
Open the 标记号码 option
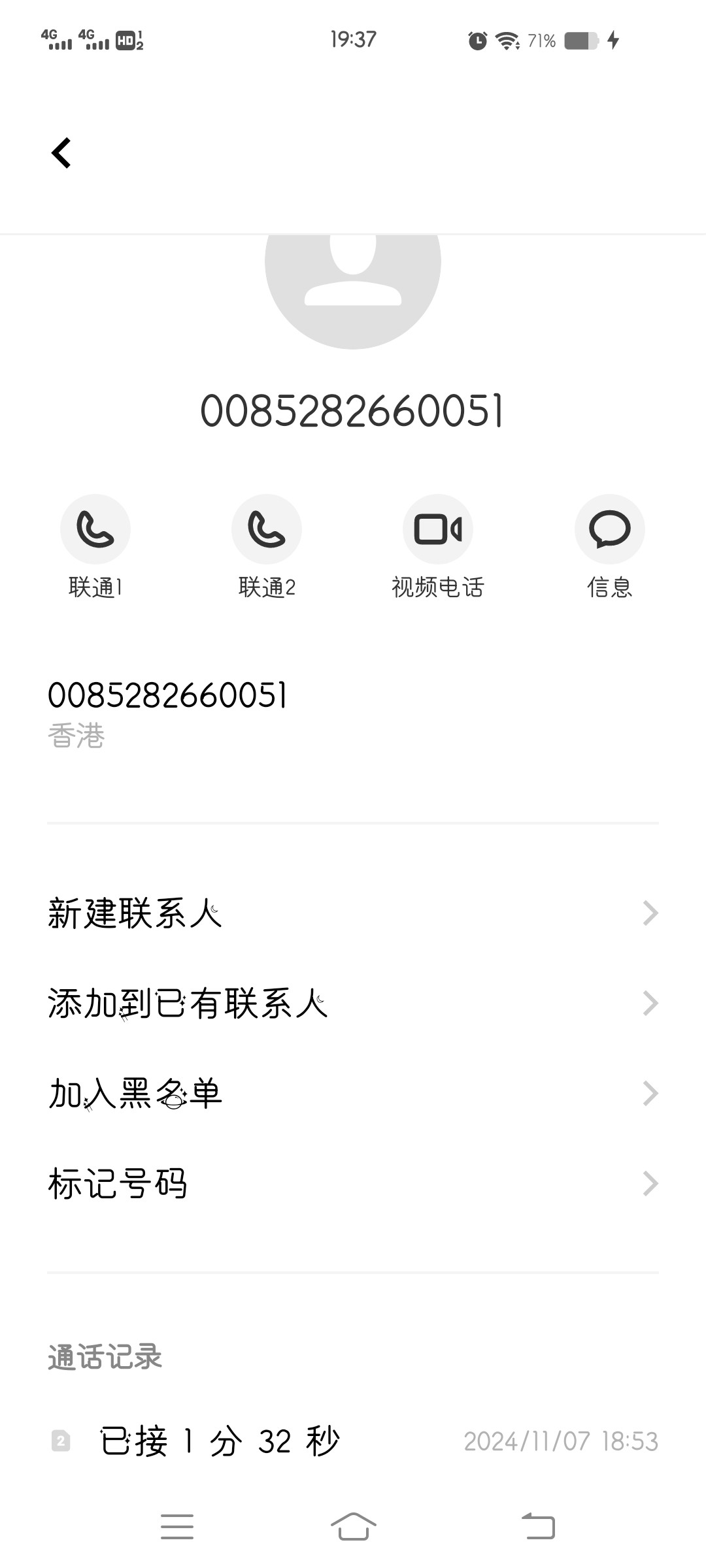click(353, 1183)
